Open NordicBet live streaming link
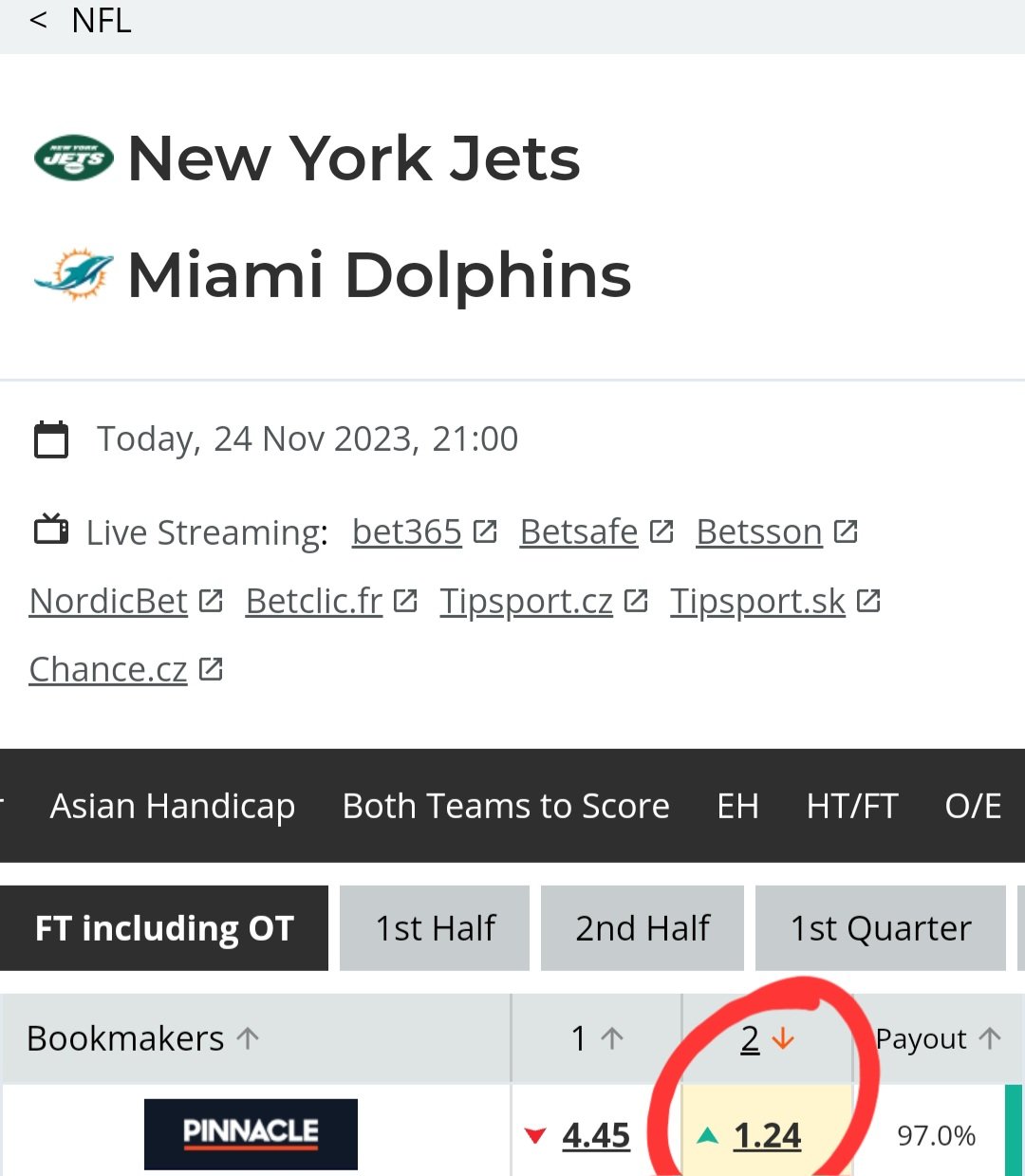This screenshot has width=1025, height=1176. coord(108,602)
